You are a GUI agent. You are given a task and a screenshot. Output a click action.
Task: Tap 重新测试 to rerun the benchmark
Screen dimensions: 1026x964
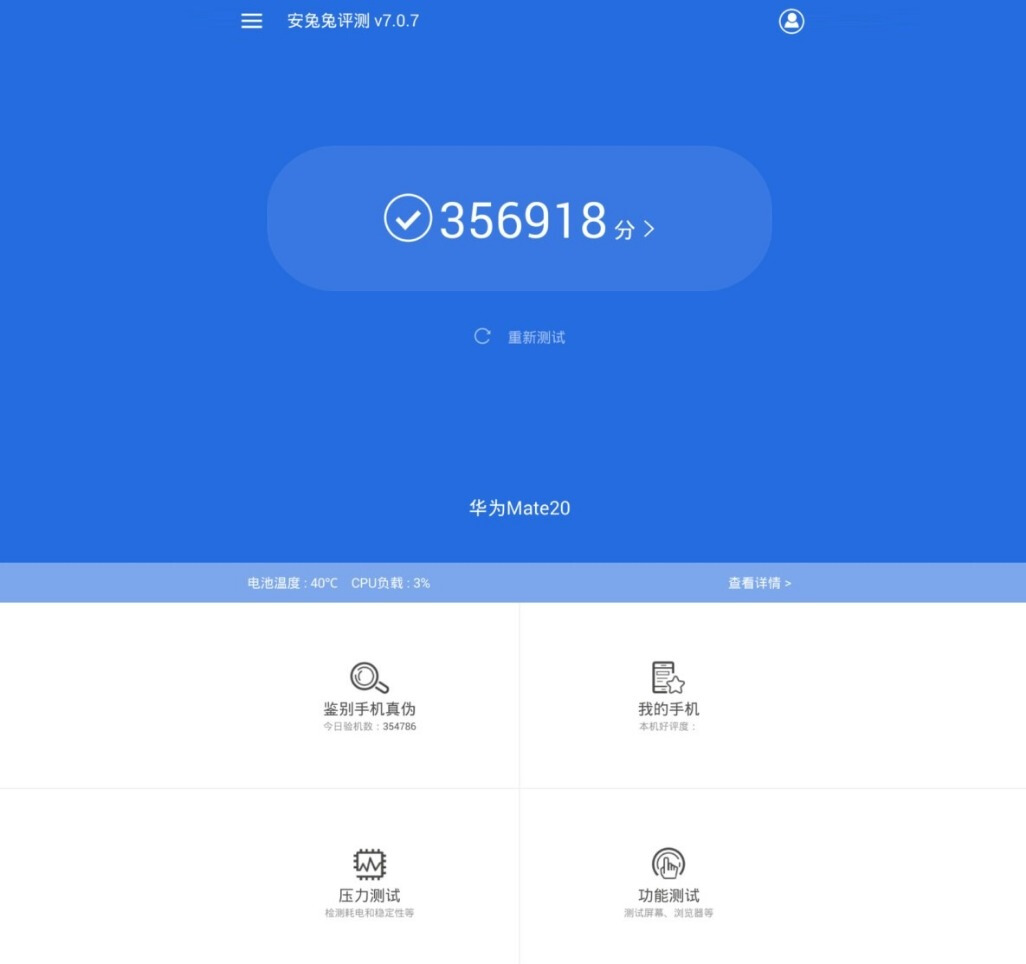tap(520, 337)
